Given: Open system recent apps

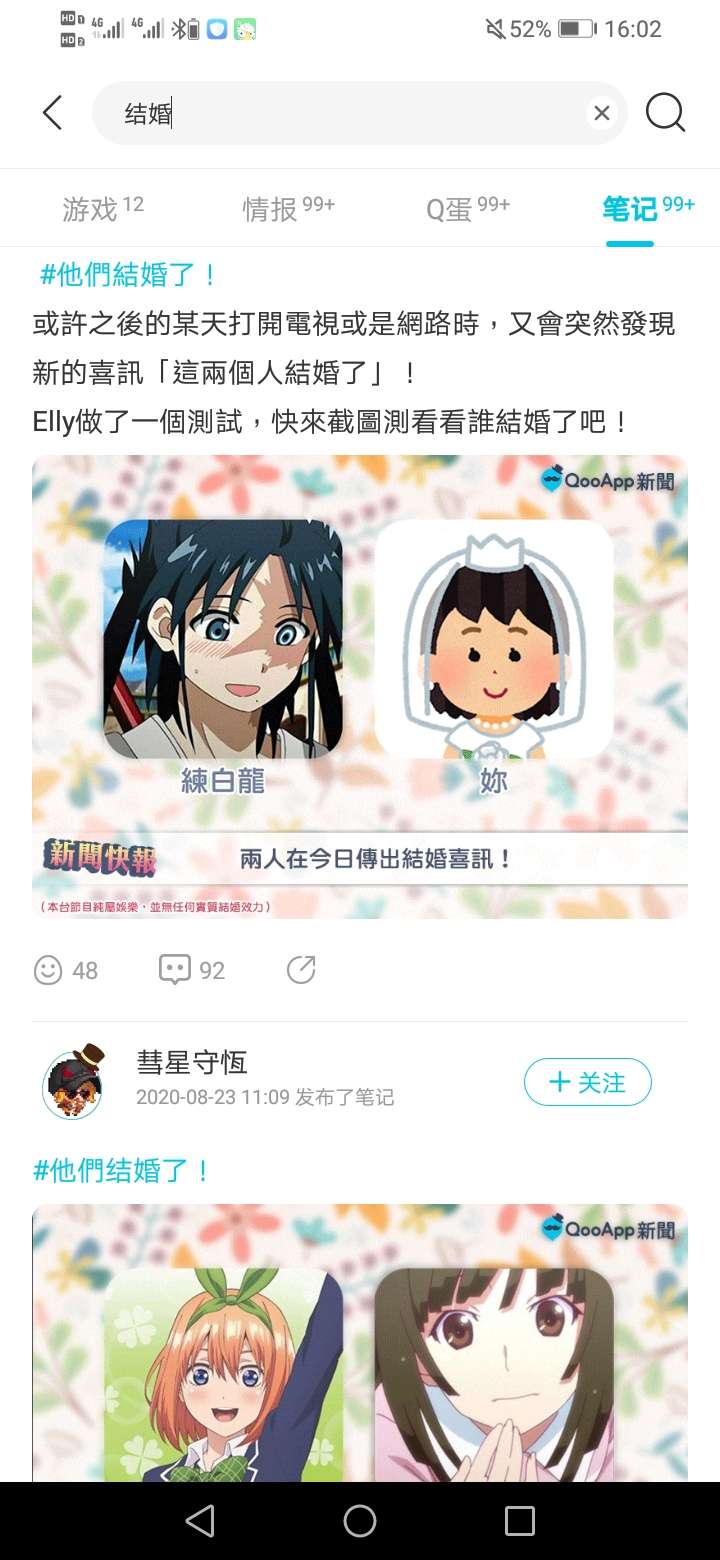Looking at the screenshot, I should (x=520, y=1521).
